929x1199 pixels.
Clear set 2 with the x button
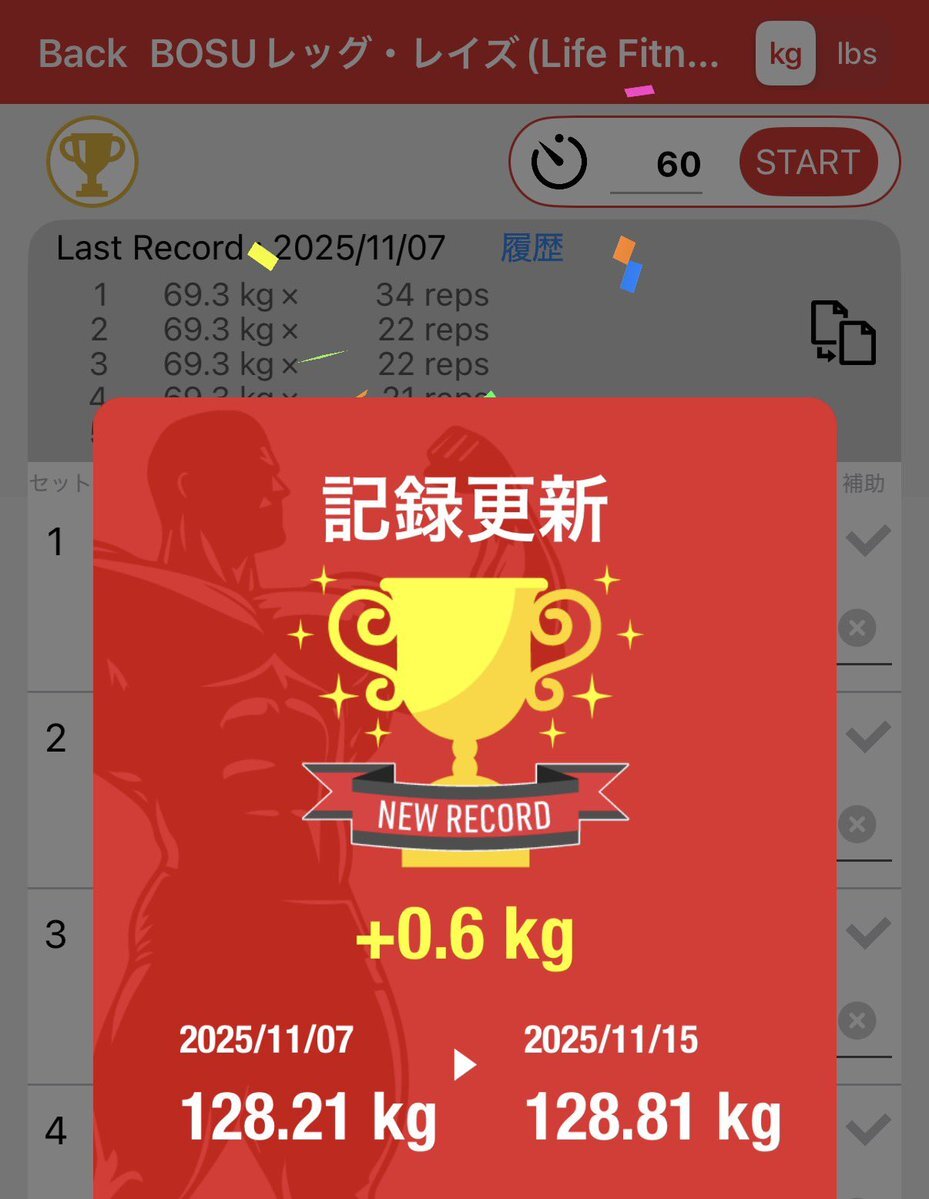coord(857,825)
